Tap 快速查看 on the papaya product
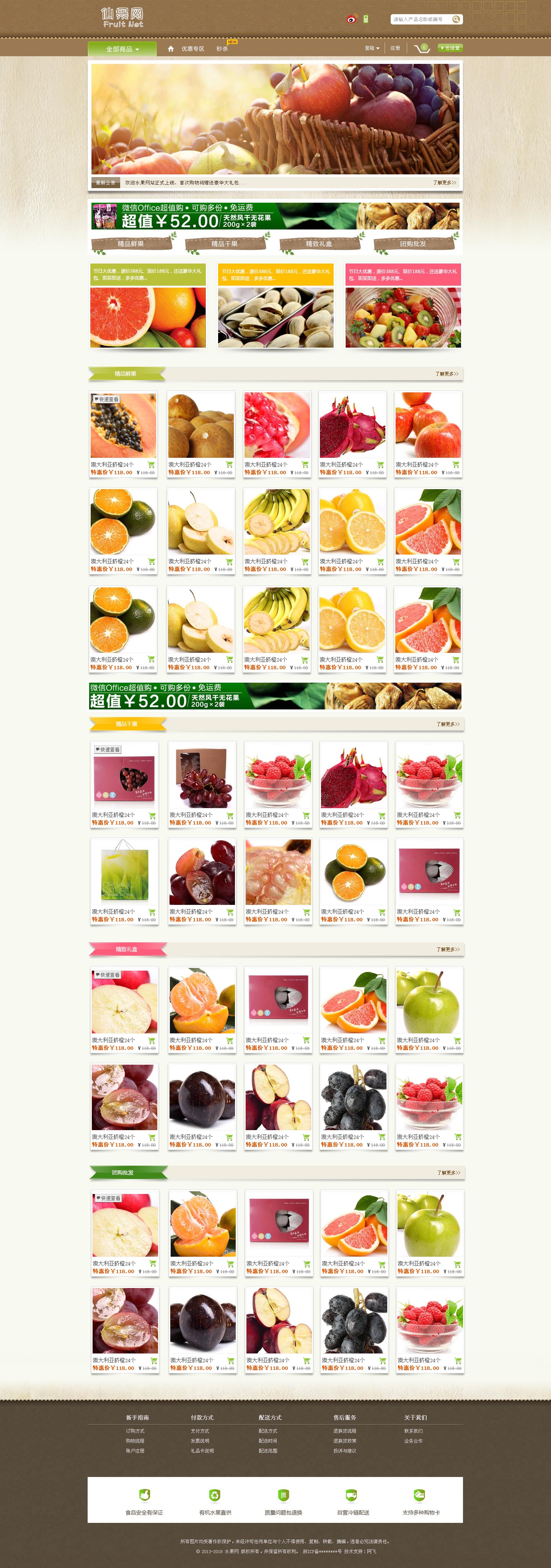The height and width of the screenshot is (1568, 551). [106, 399]
